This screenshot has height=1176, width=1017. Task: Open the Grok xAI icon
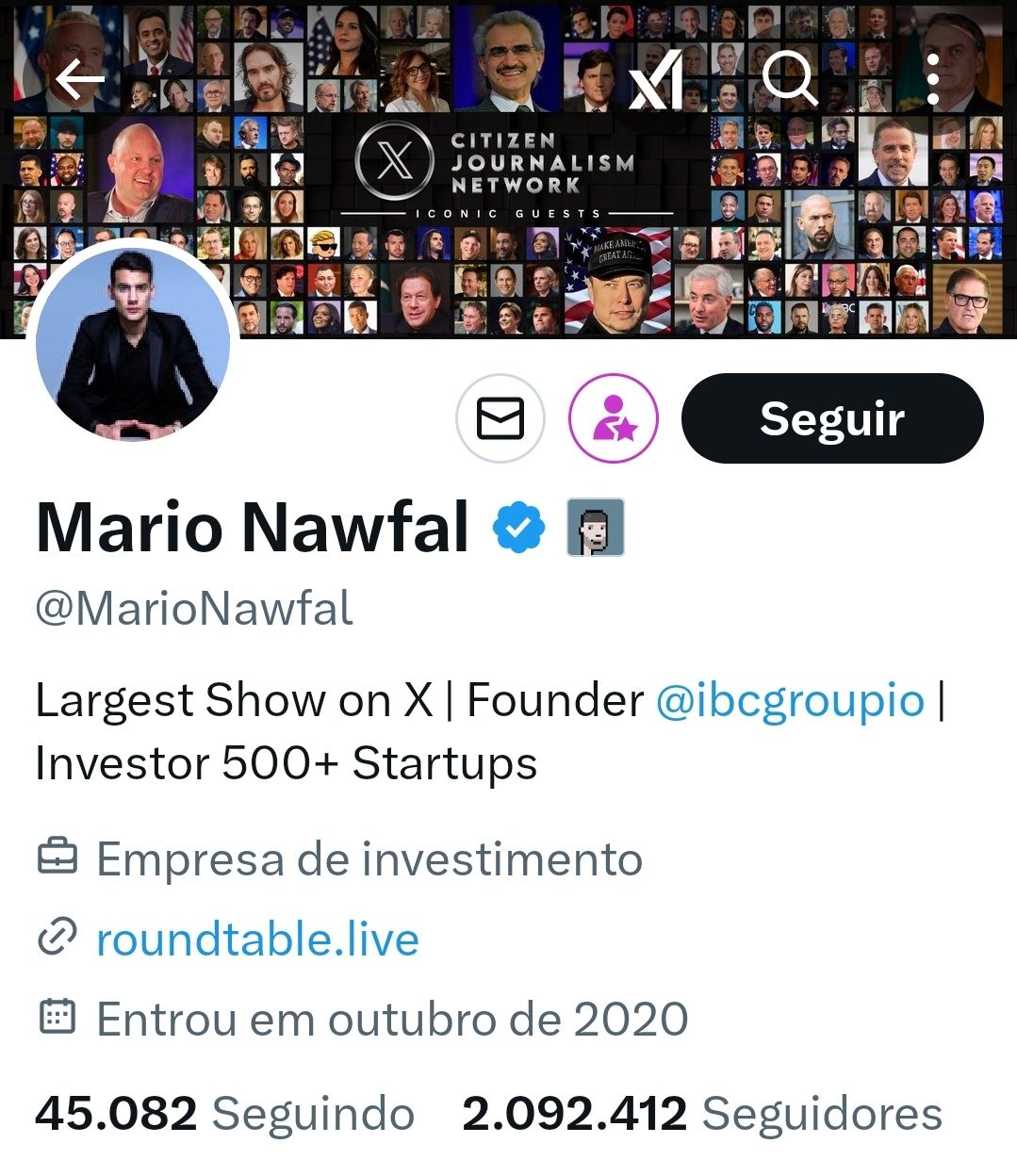click(656, 79)
